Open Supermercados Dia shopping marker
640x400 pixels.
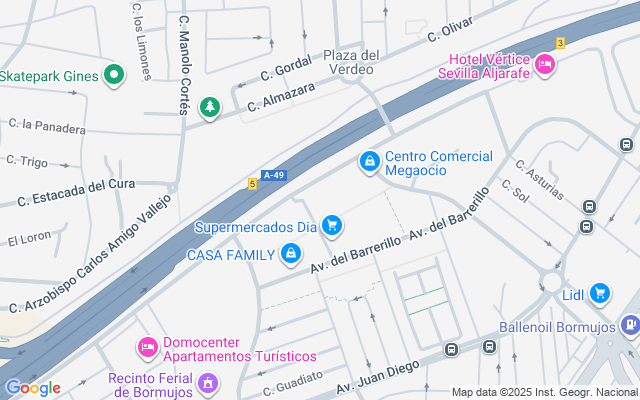[x=332, y=226]
